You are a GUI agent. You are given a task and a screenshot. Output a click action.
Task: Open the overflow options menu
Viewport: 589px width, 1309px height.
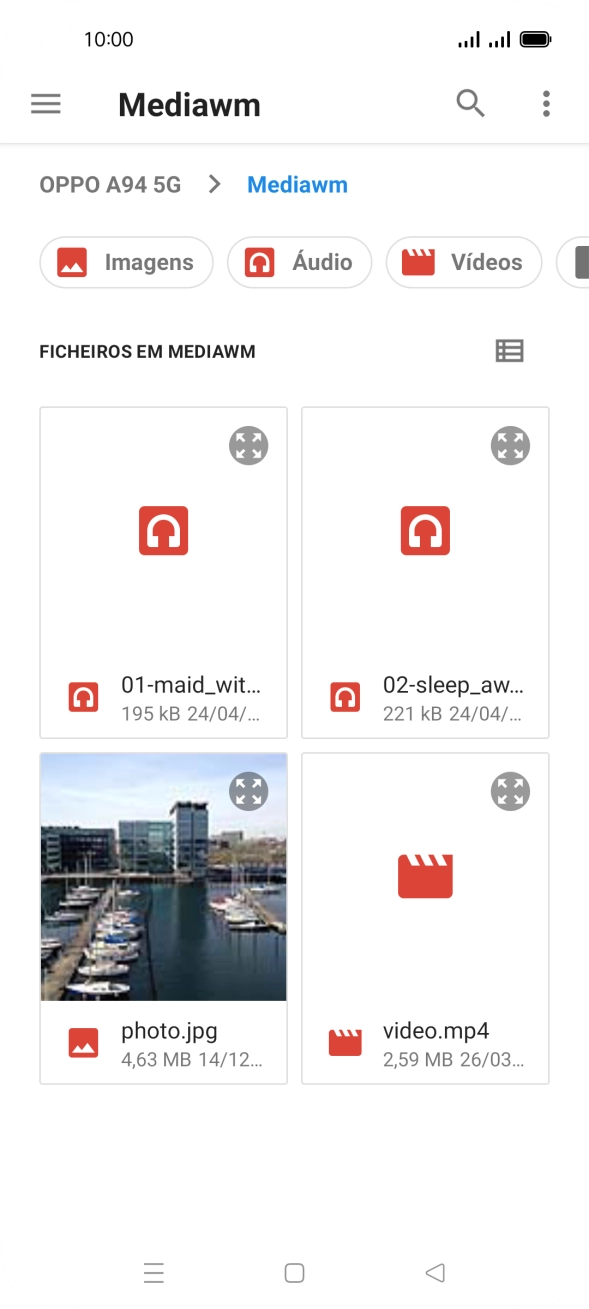pyautogui.click(x=546, y=103)
